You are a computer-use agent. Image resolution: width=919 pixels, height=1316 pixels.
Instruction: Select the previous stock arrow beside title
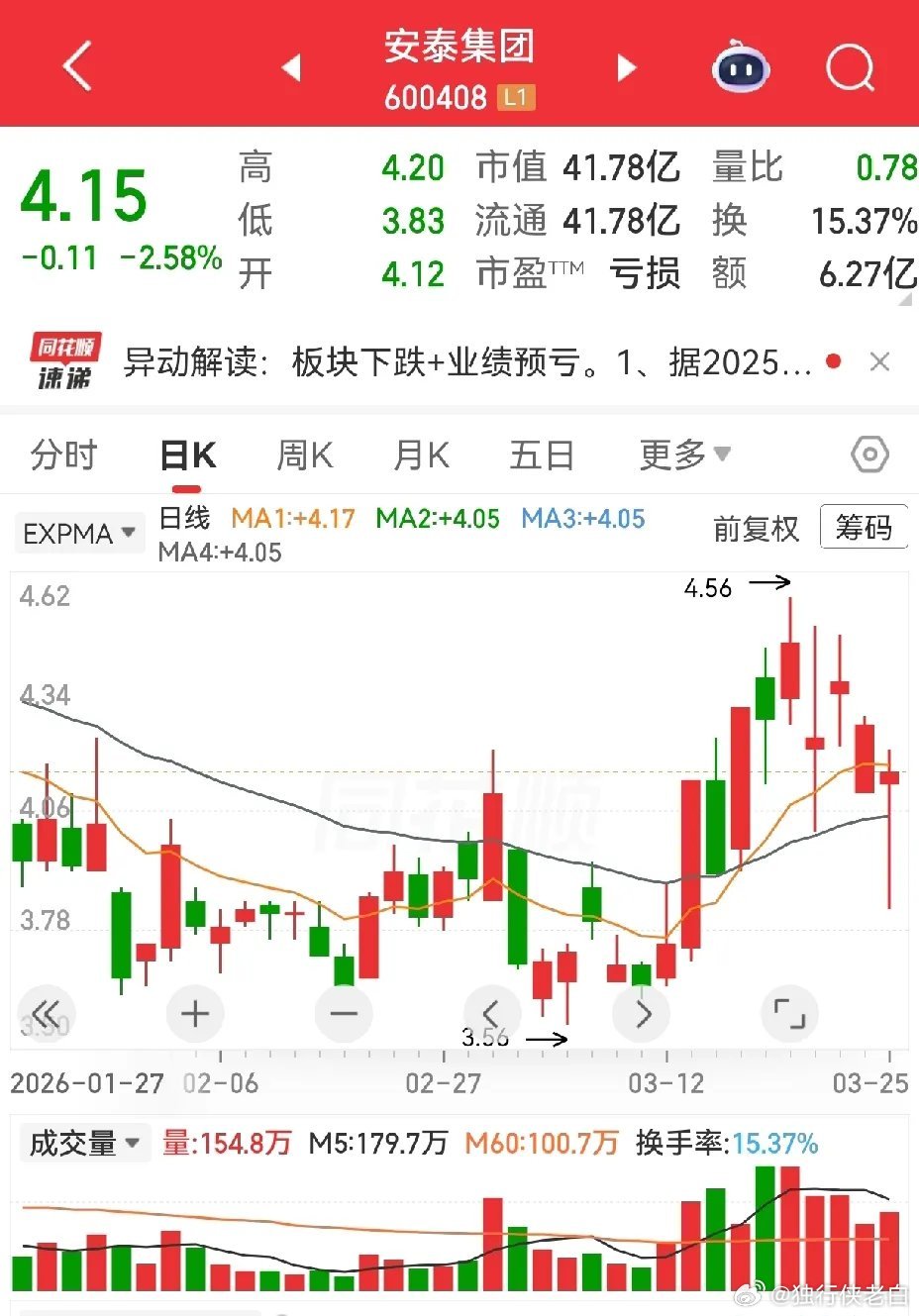coord(292,64)
